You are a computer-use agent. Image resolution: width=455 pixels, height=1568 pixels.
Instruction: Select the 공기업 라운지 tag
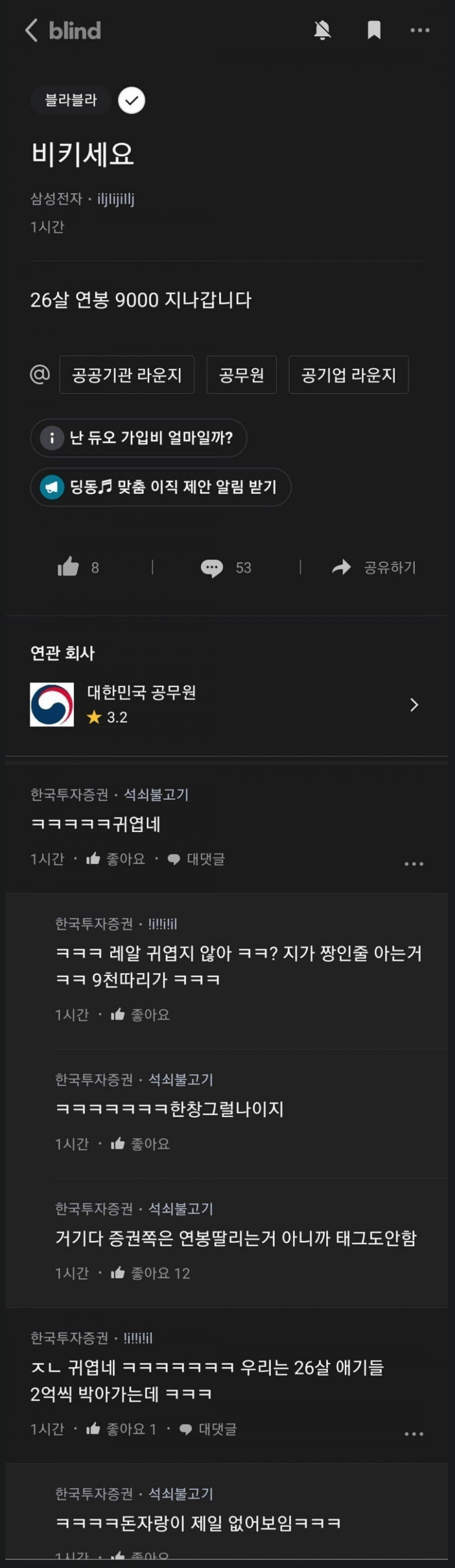point(348,374)
